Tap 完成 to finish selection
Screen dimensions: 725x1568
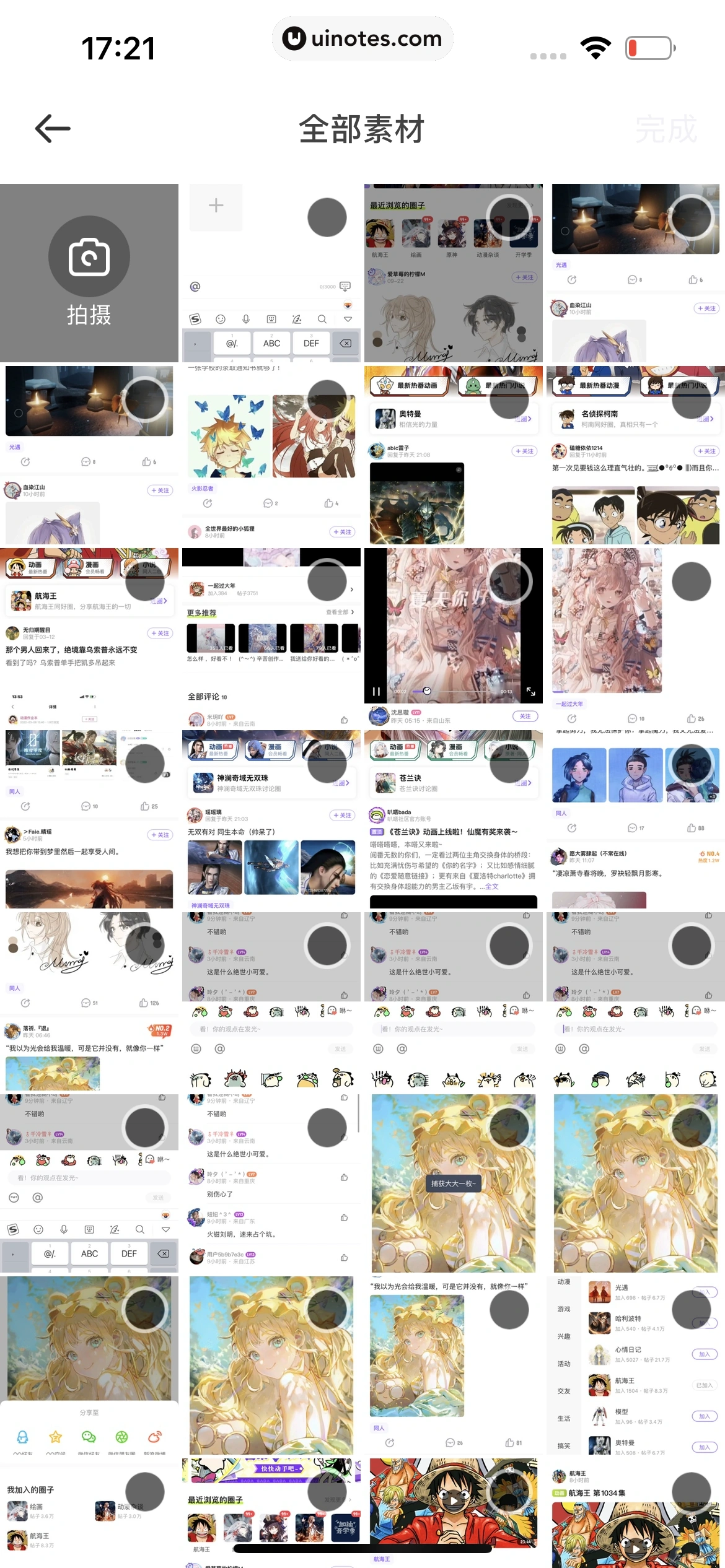click(666, 129)
